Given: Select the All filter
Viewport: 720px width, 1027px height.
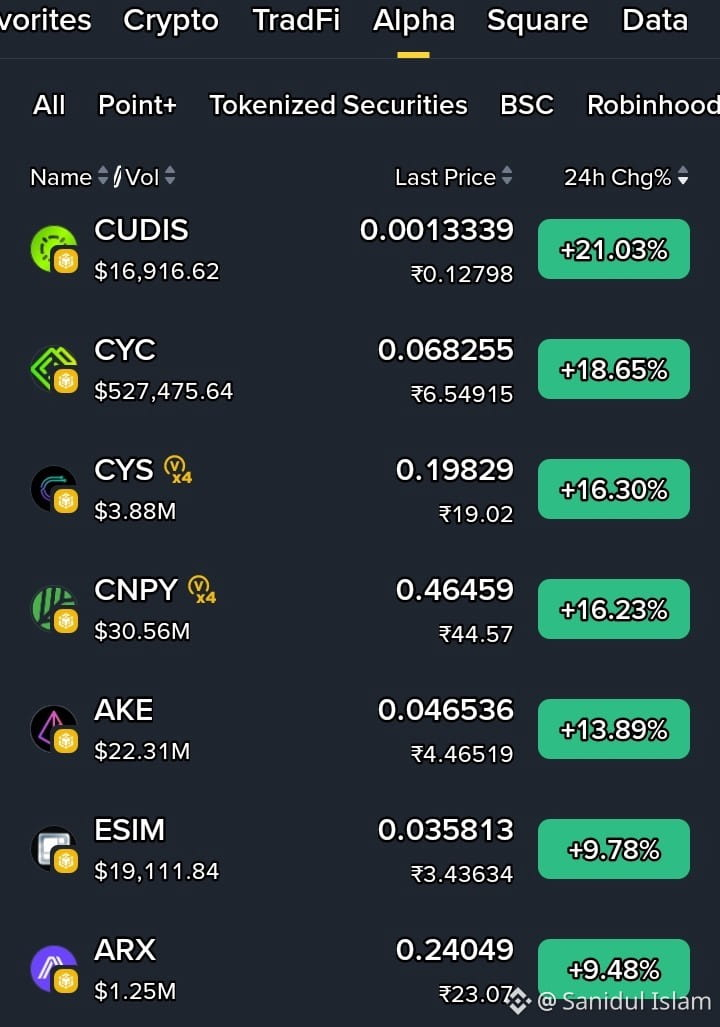Looking at the screenshot, I should point(49,105).
